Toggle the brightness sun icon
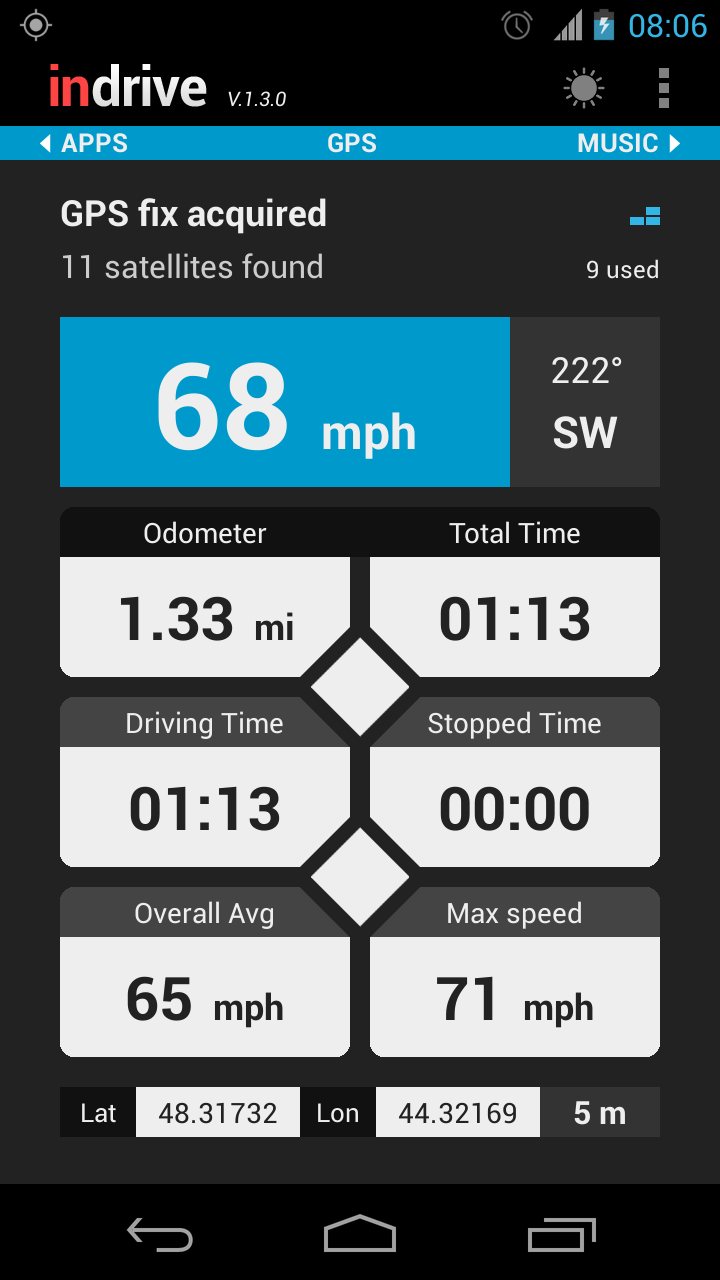The height and width of the screenshot is (1280, 720). (x=584, y=88)
